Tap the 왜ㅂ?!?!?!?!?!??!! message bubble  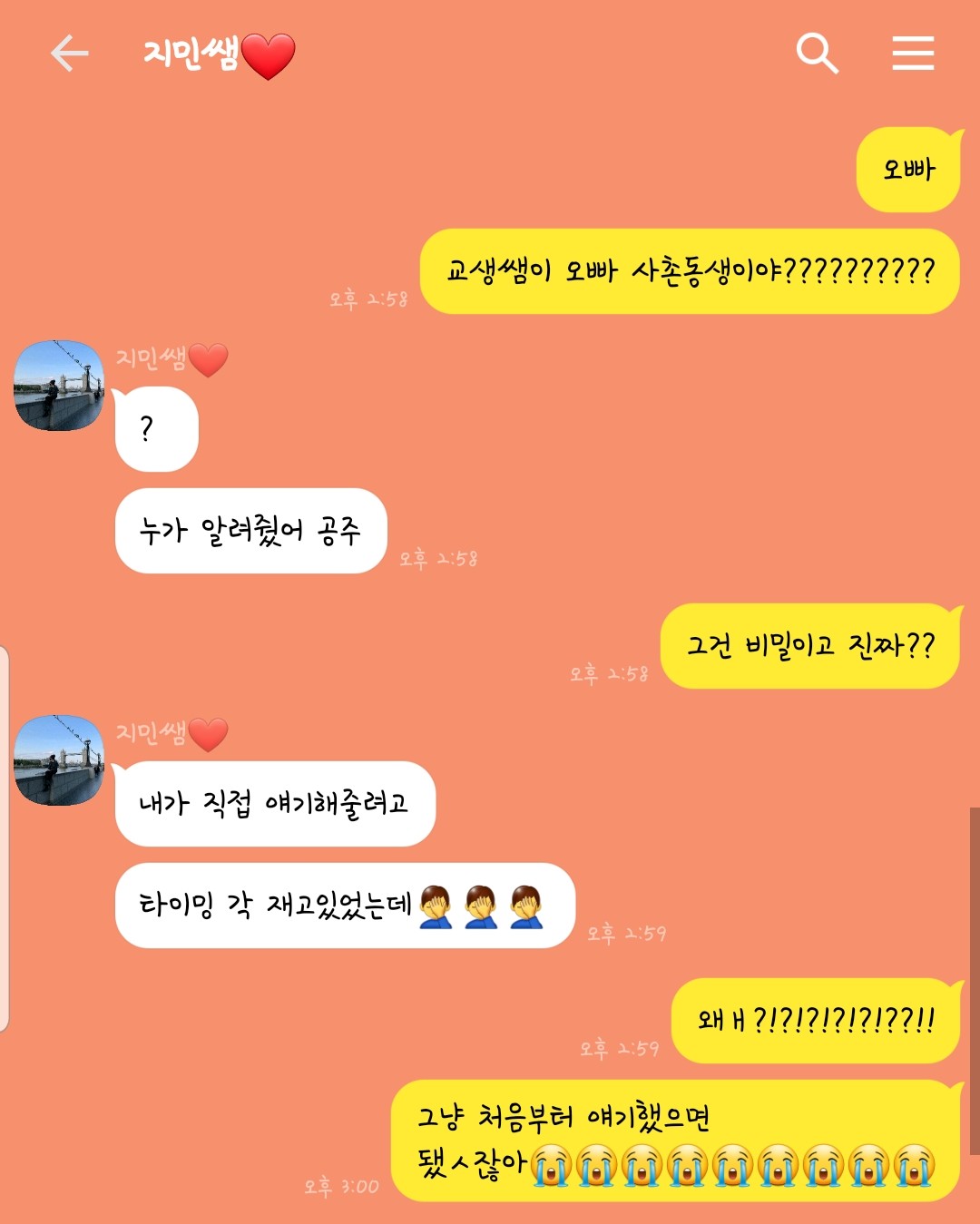[x=812, y=1020]
